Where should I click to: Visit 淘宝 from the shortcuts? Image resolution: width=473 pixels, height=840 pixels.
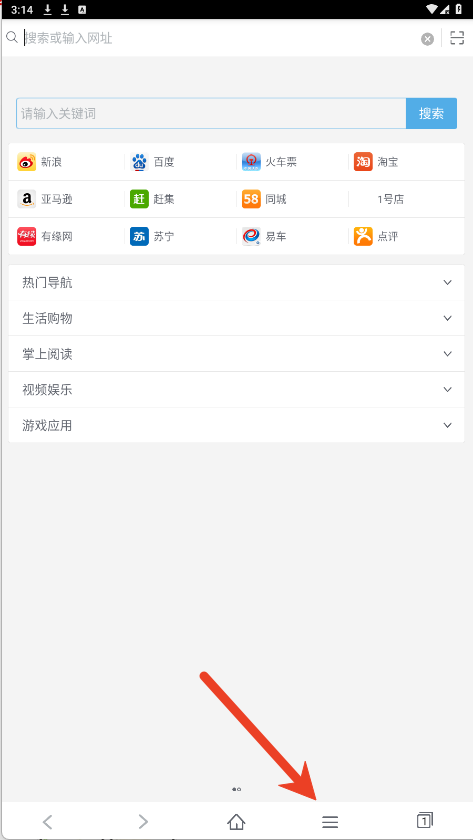click(x=376, y=162)
